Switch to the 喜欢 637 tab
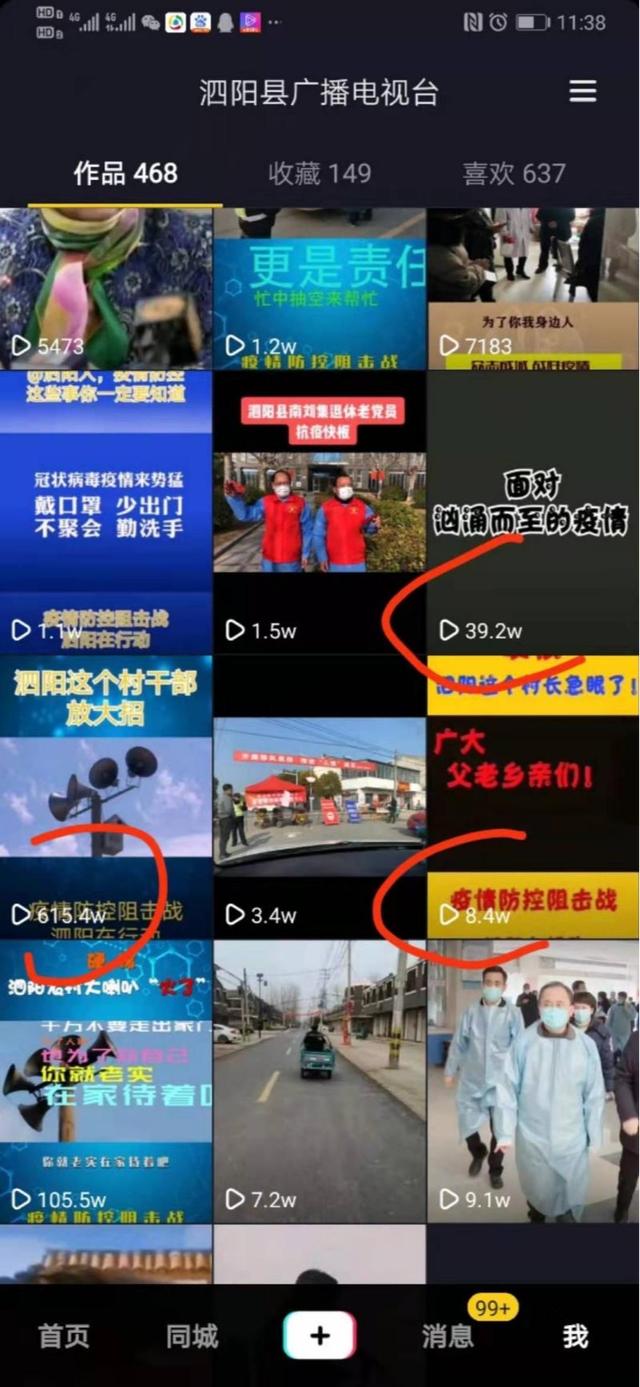Image resolution: width=640 pixels, height=1387 pixels. point(513,173)
